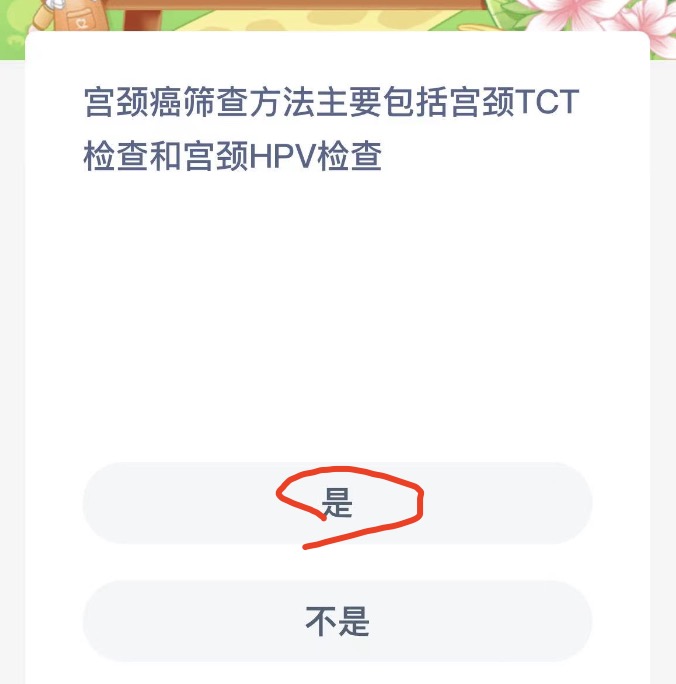This screenshot has height=684, width=676.
Task: Select the 是 answer option
Action: (337, 503)
